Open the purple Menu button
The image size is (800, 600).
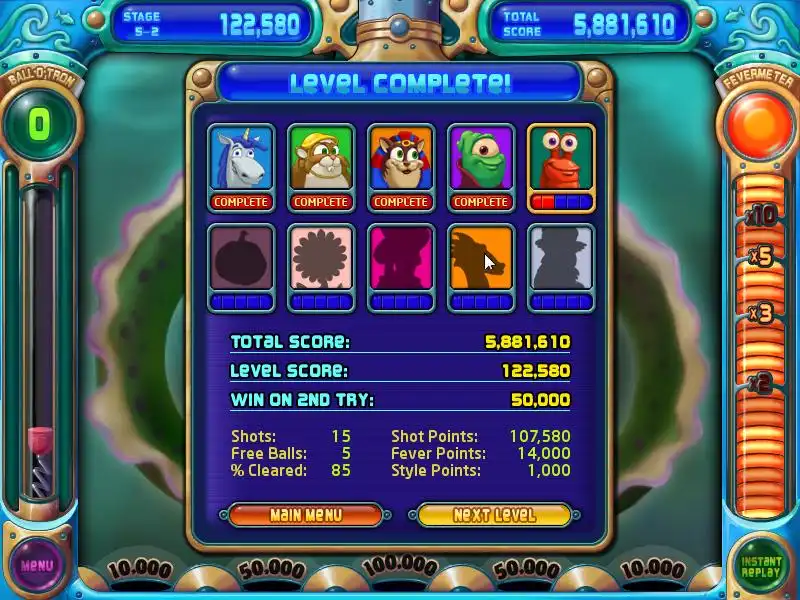(x=37, y=565)
